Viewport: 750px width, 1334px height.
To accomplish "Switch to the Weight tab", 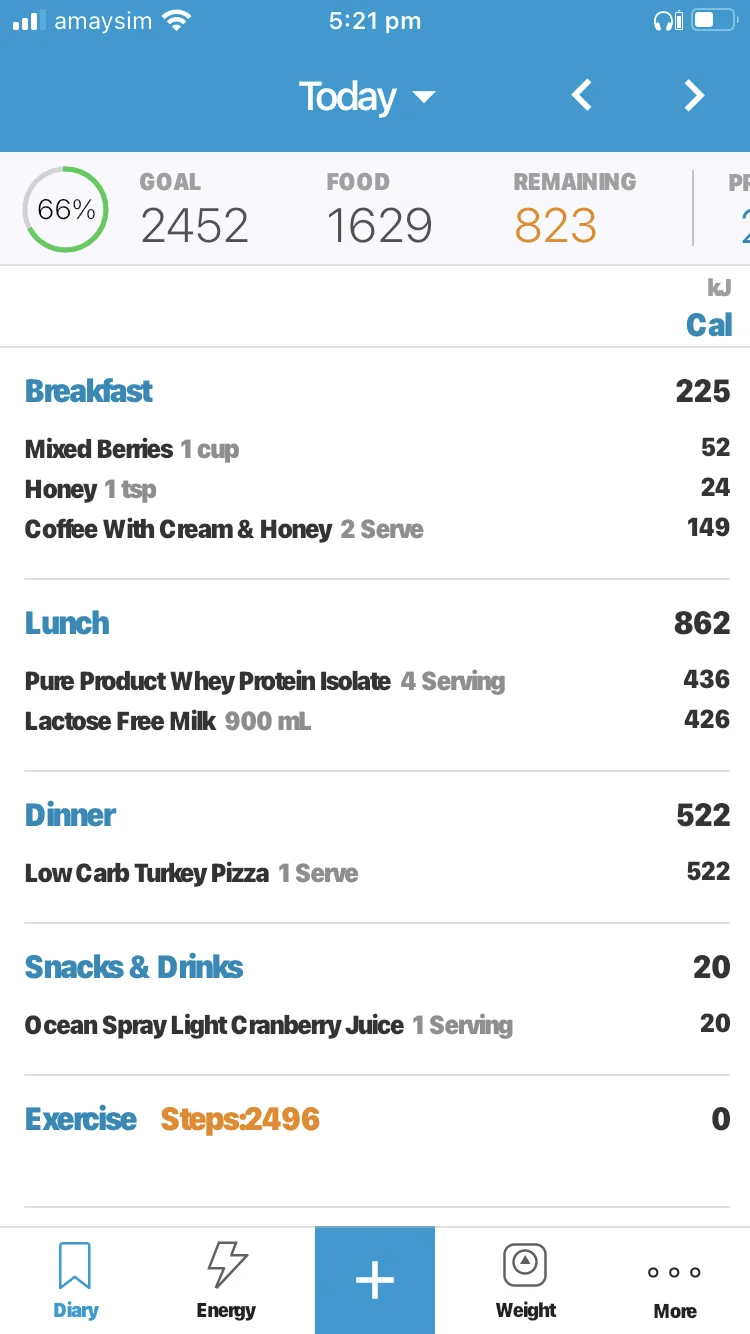I will click(526, 1280).
